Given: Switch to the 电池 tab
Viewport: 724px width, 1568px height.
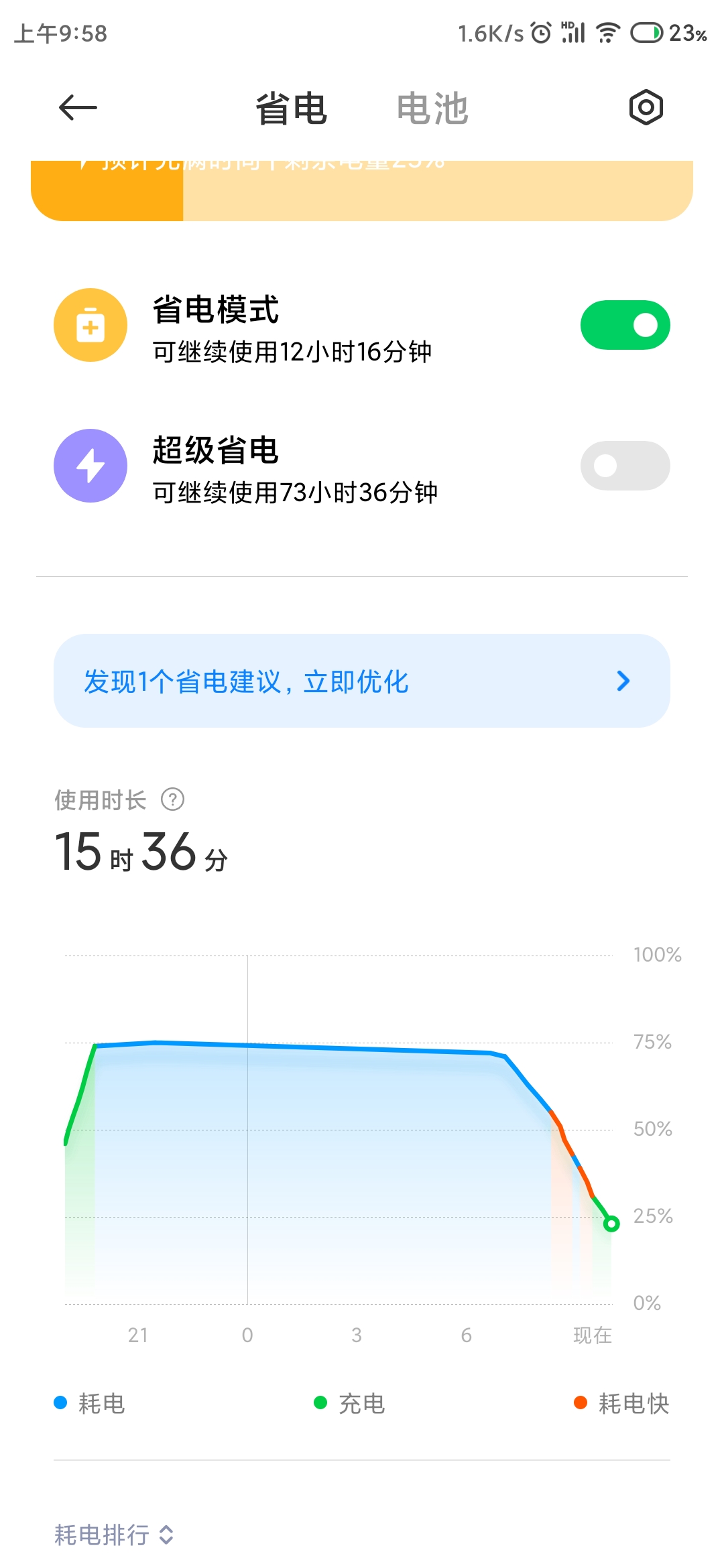Looking at the screenshot, I should coord(432,108).
